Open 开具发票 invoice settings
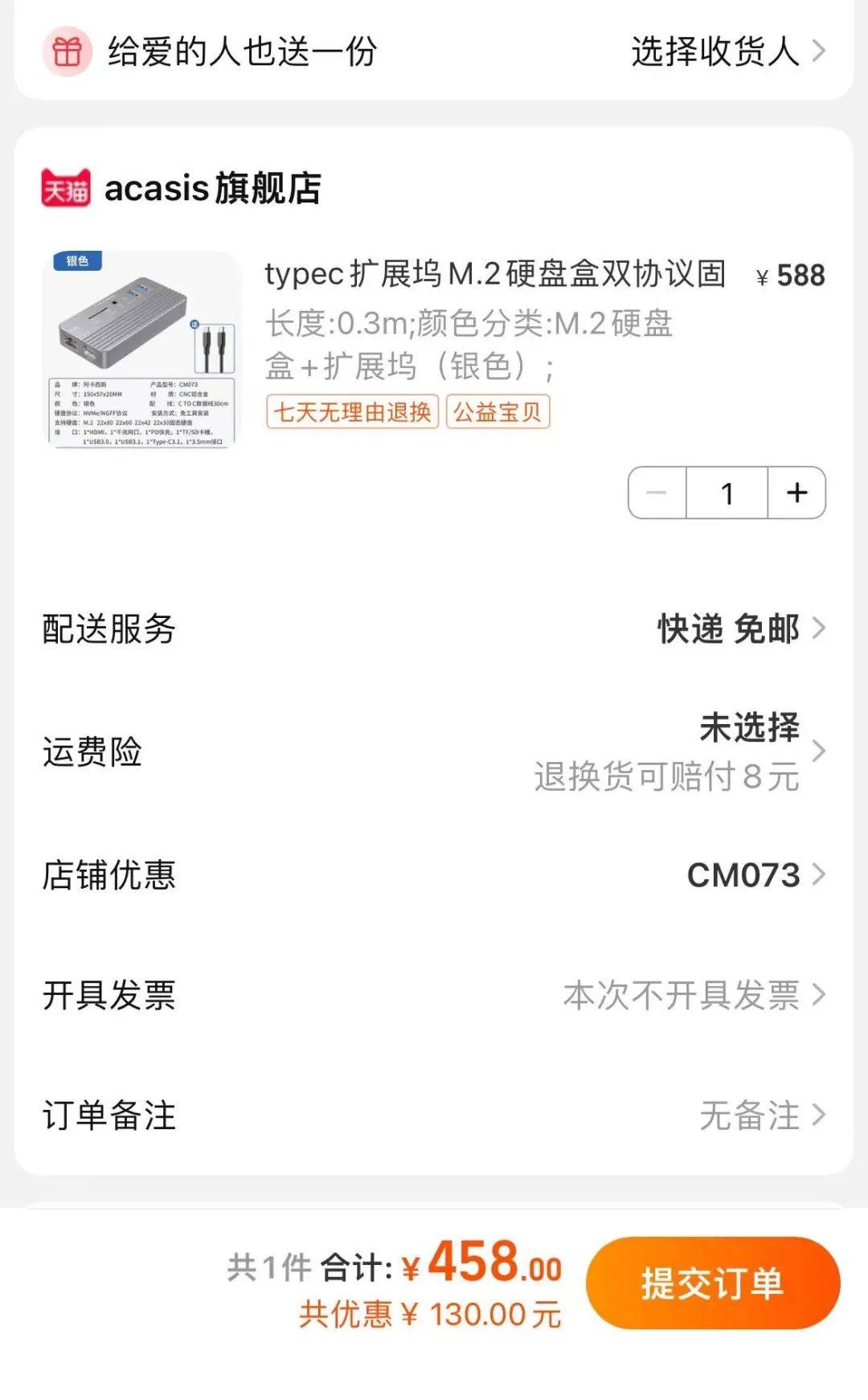Viewport: 868px width, 1400px height. (434, 995)
